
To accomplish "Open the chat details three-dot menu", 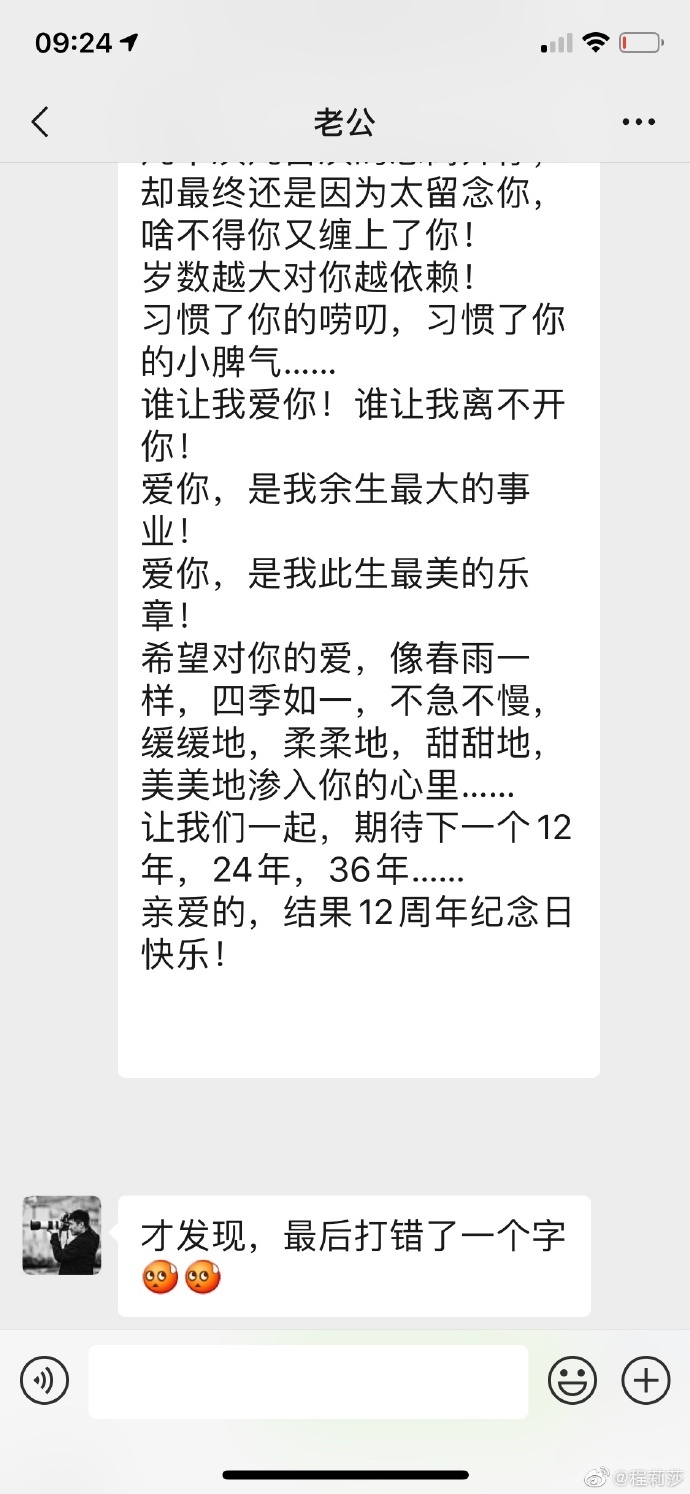I will 638,122.
